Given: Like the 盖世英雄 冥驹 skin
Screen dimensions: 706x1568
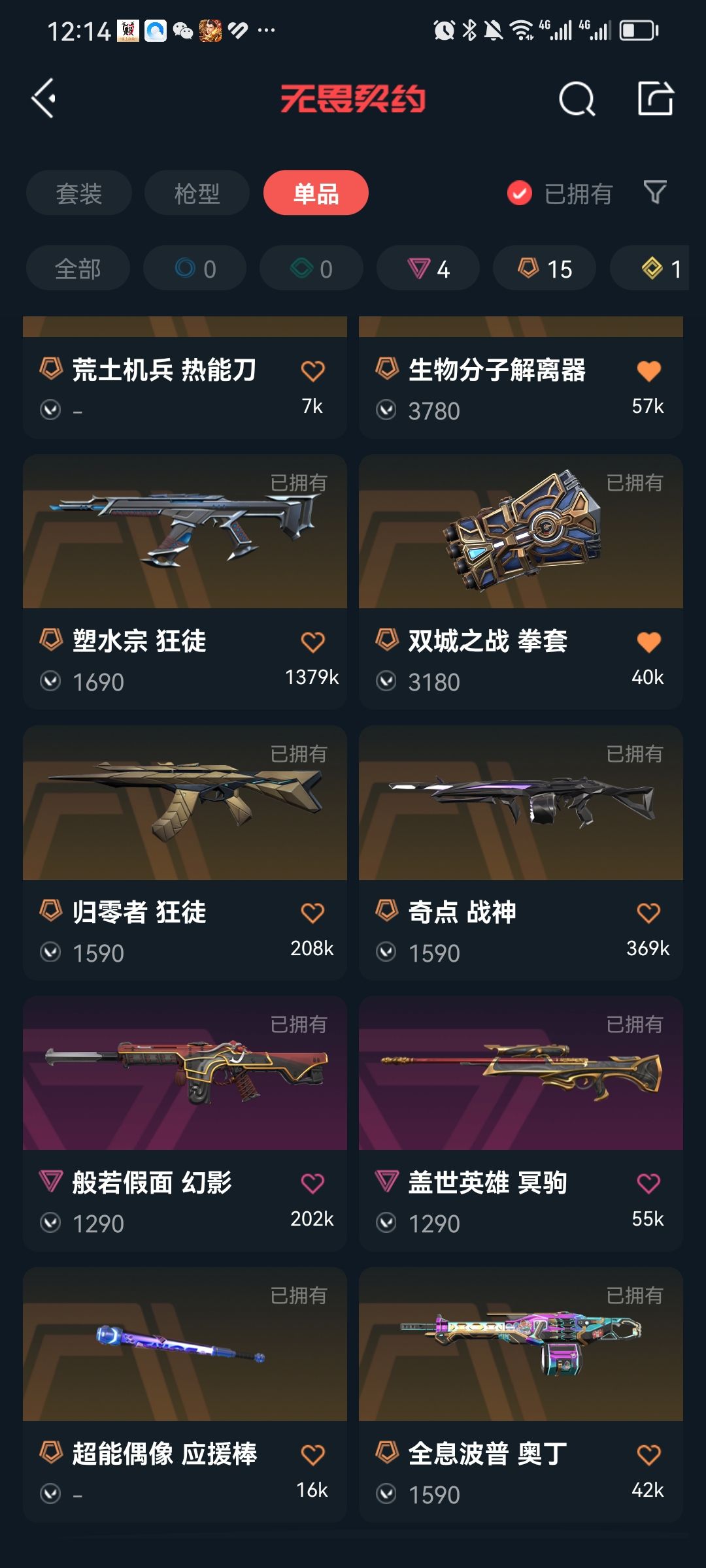Looking at the screenshot, I should point(648,1183).
